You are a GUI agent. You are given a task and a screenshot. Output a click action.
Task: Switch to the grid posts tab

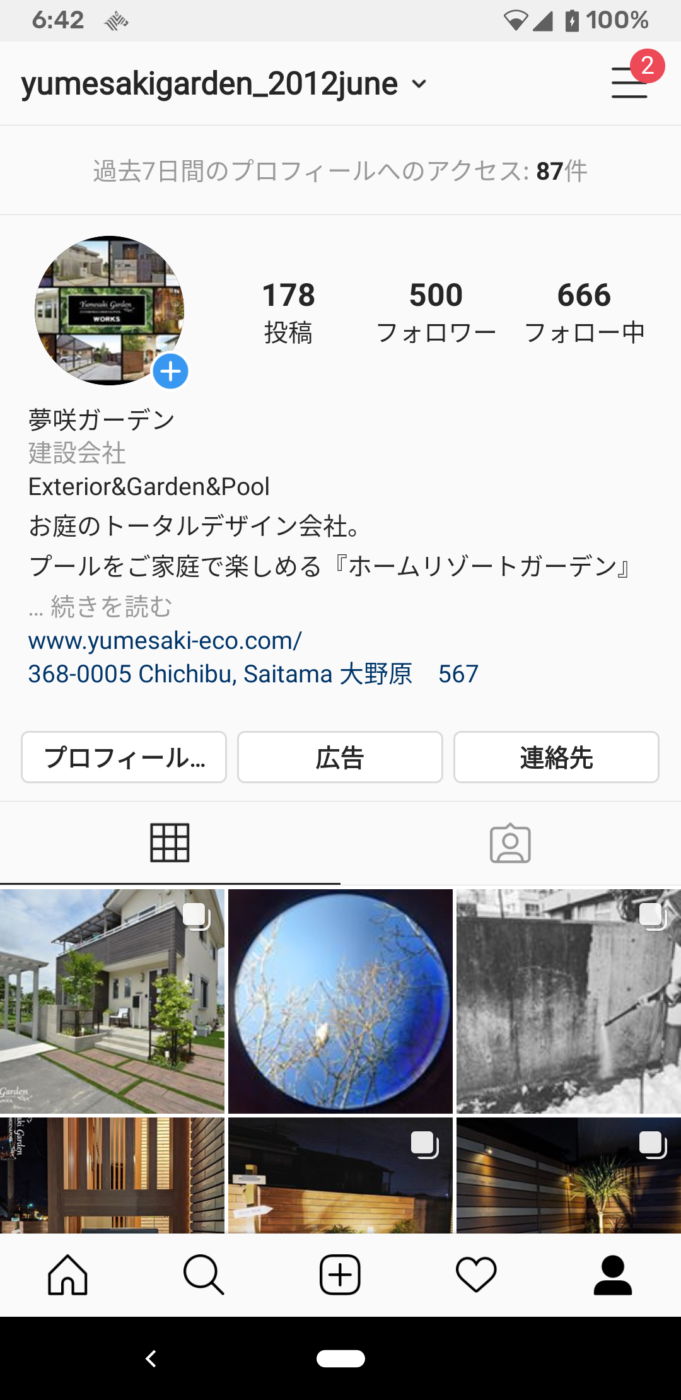click(x=170, y=844)
